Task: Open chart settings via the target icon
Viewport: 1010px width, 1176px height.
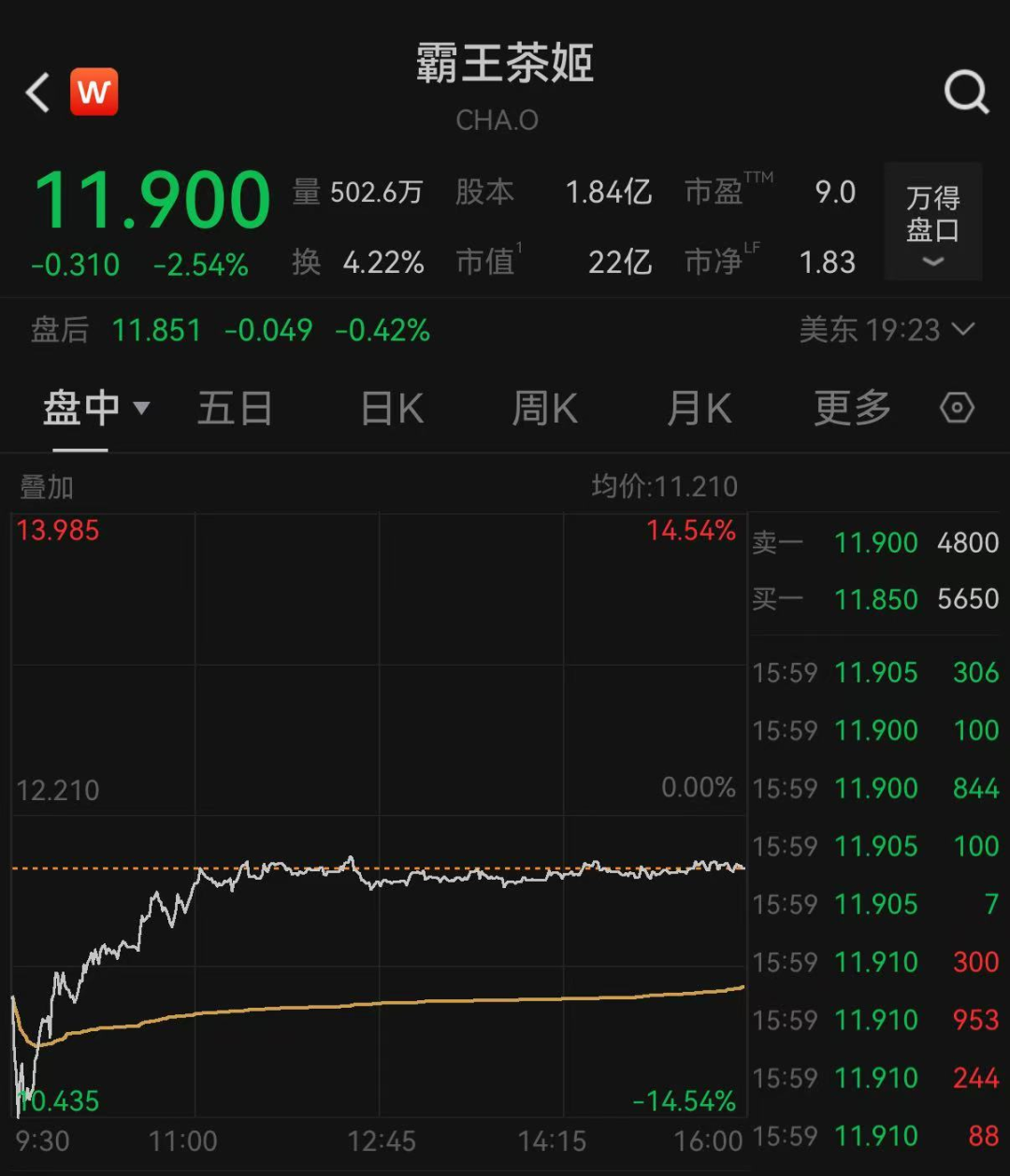Action: [956, 408]
